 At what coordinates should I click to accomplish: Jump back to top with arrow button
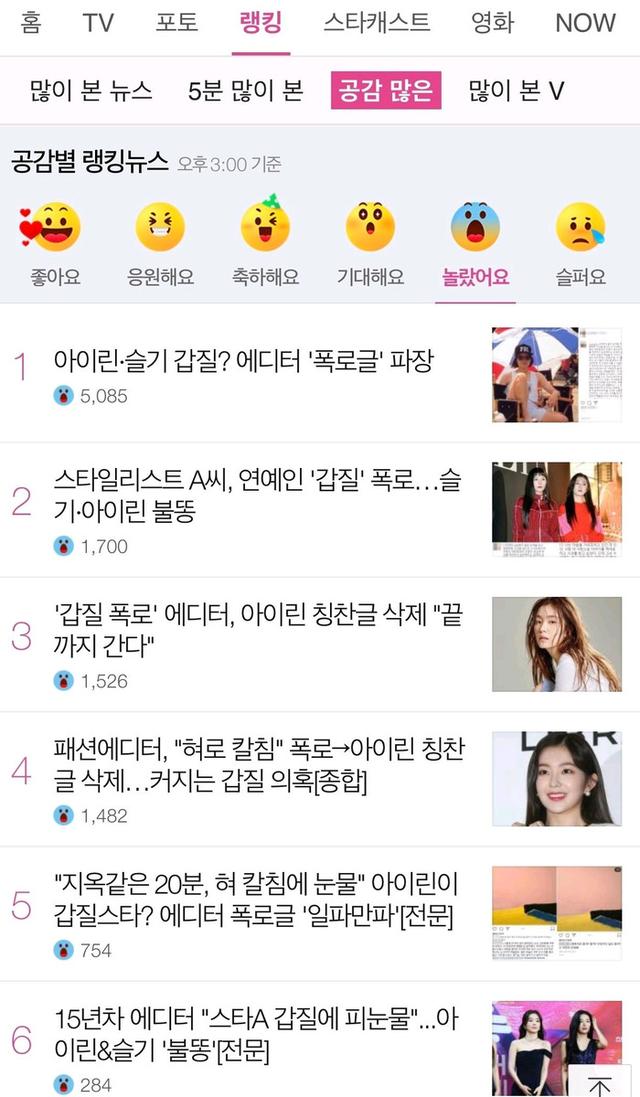click(600, 1085)
